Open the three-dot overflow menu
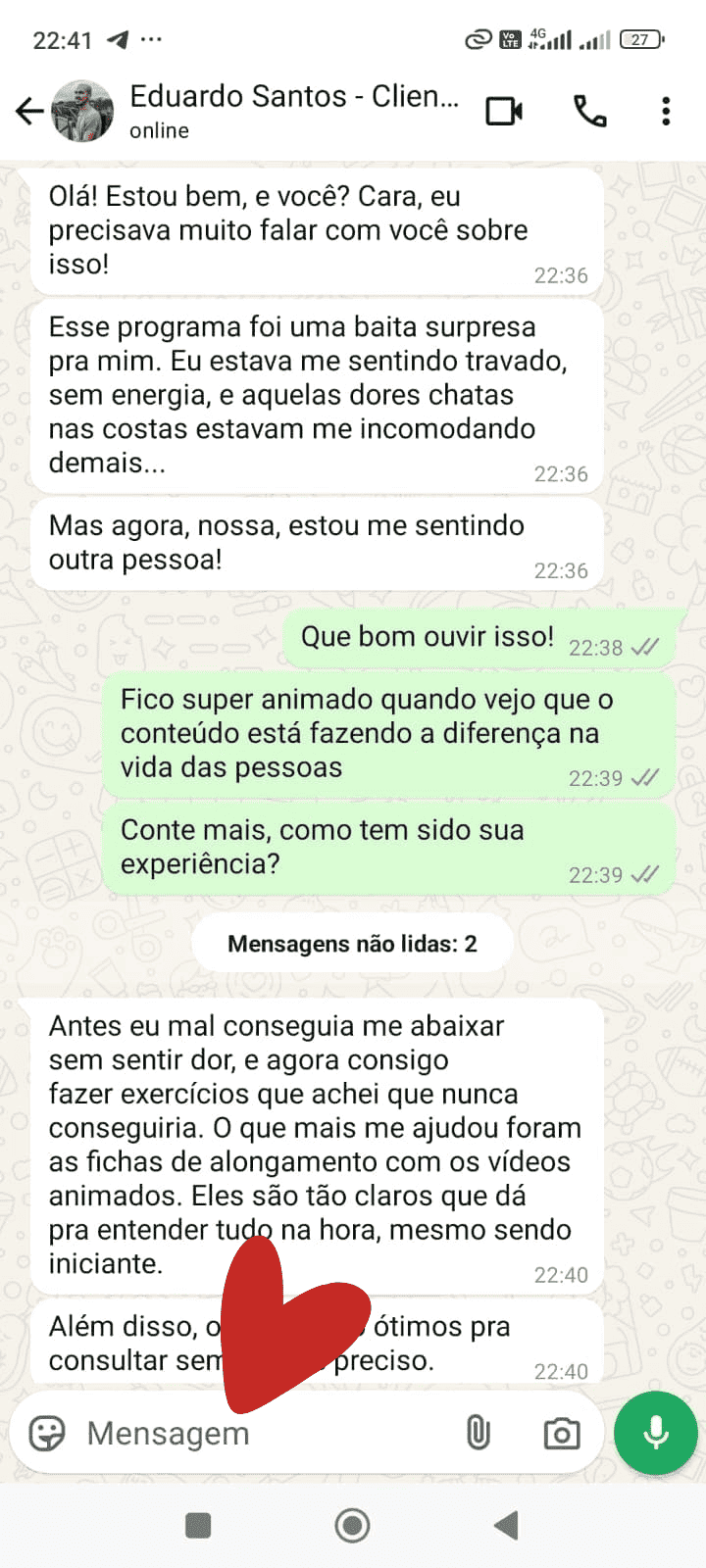706x1568 pixels. [666, 111]
